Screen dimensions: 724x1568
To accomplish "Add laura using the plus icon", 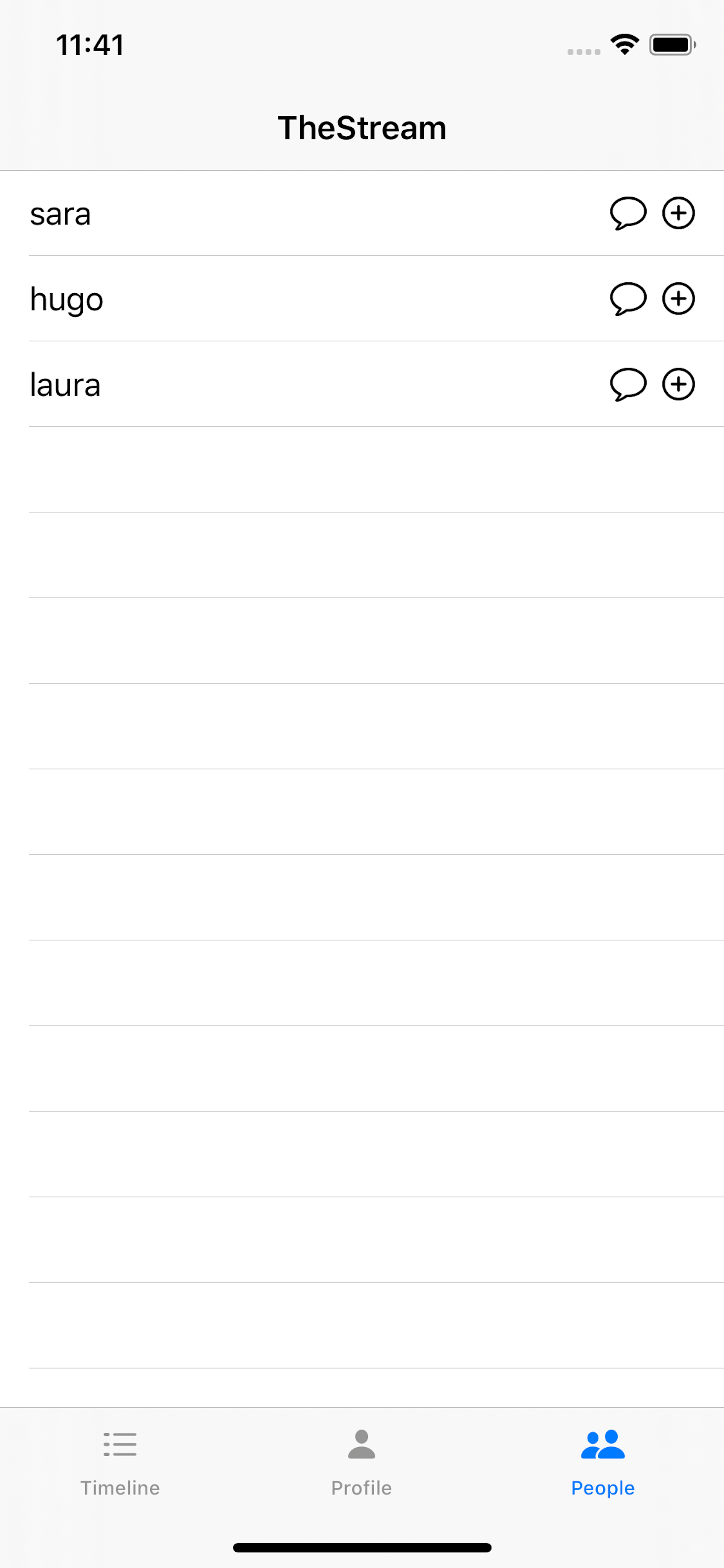I will 678,385.
